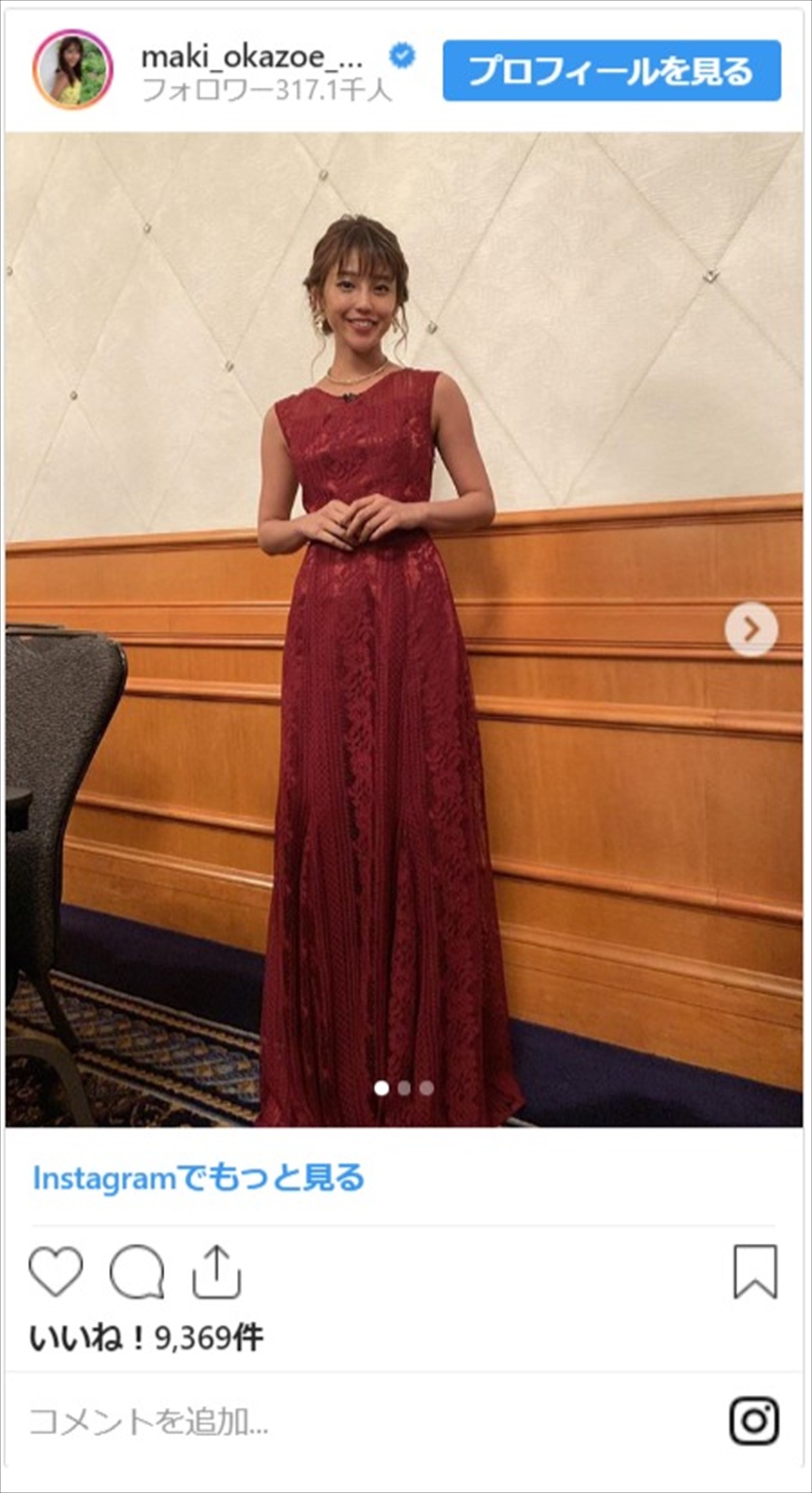Tap the maki_okazoe username link

pyautogui.click(x=252, y=58)
